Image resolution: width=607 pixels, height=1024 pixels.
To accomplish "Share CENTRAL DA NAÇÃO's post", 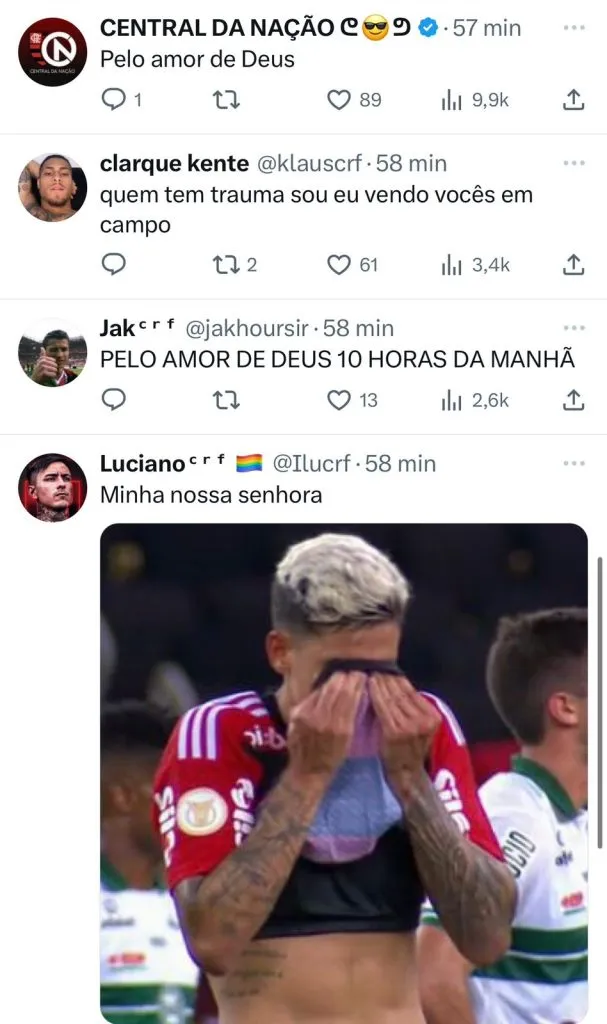I will tap(573, 100).
